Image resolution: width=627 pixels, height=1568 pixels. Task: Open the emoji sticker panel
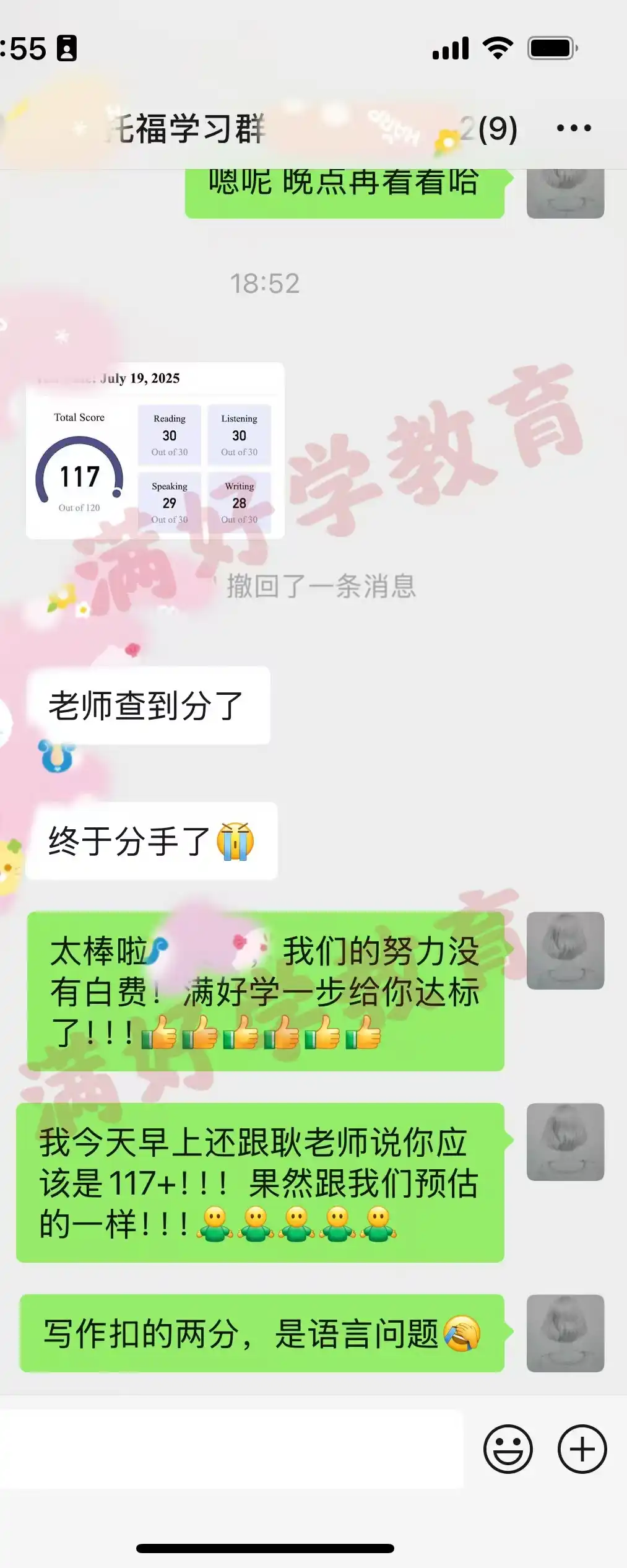click(x=508, y=1449)
